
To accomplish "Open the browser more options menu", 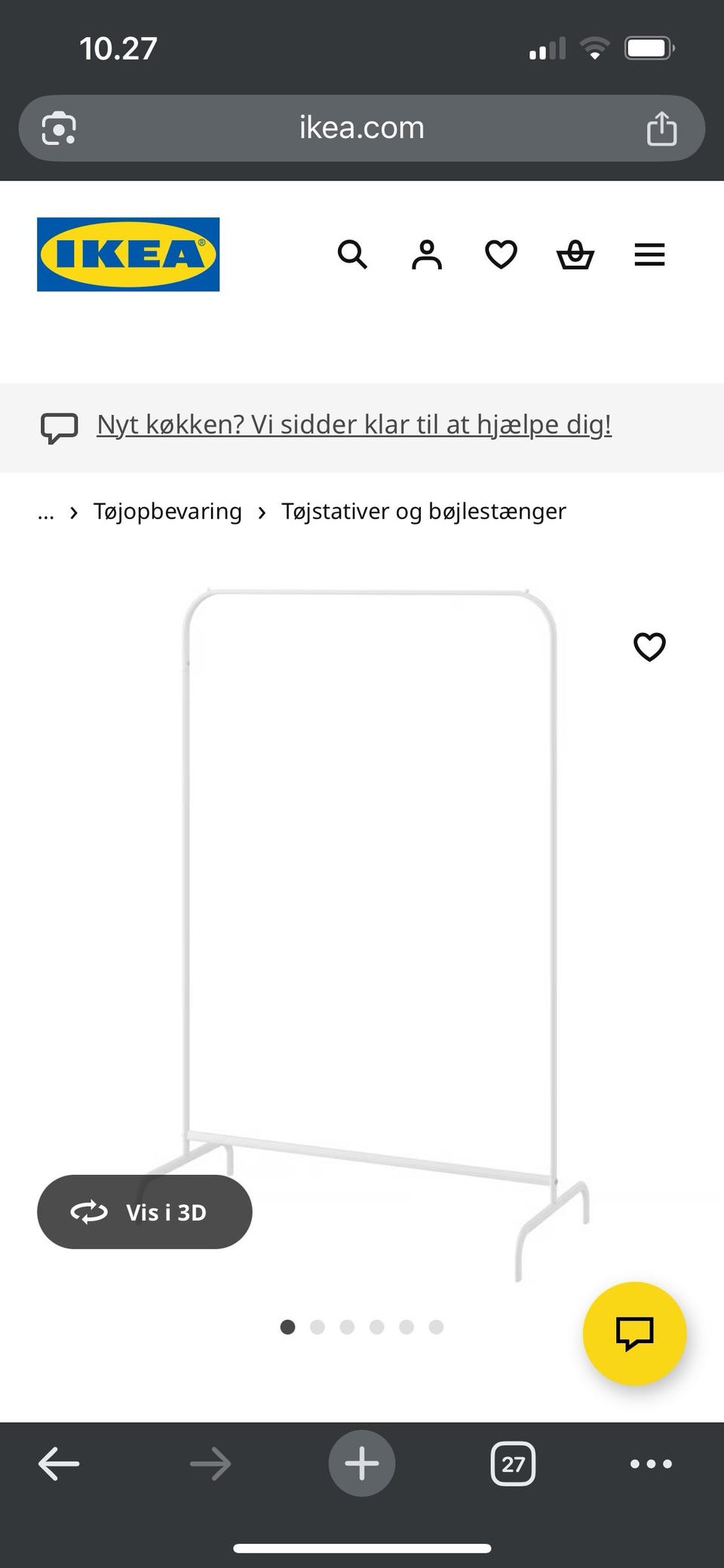I will point(651,1464).
